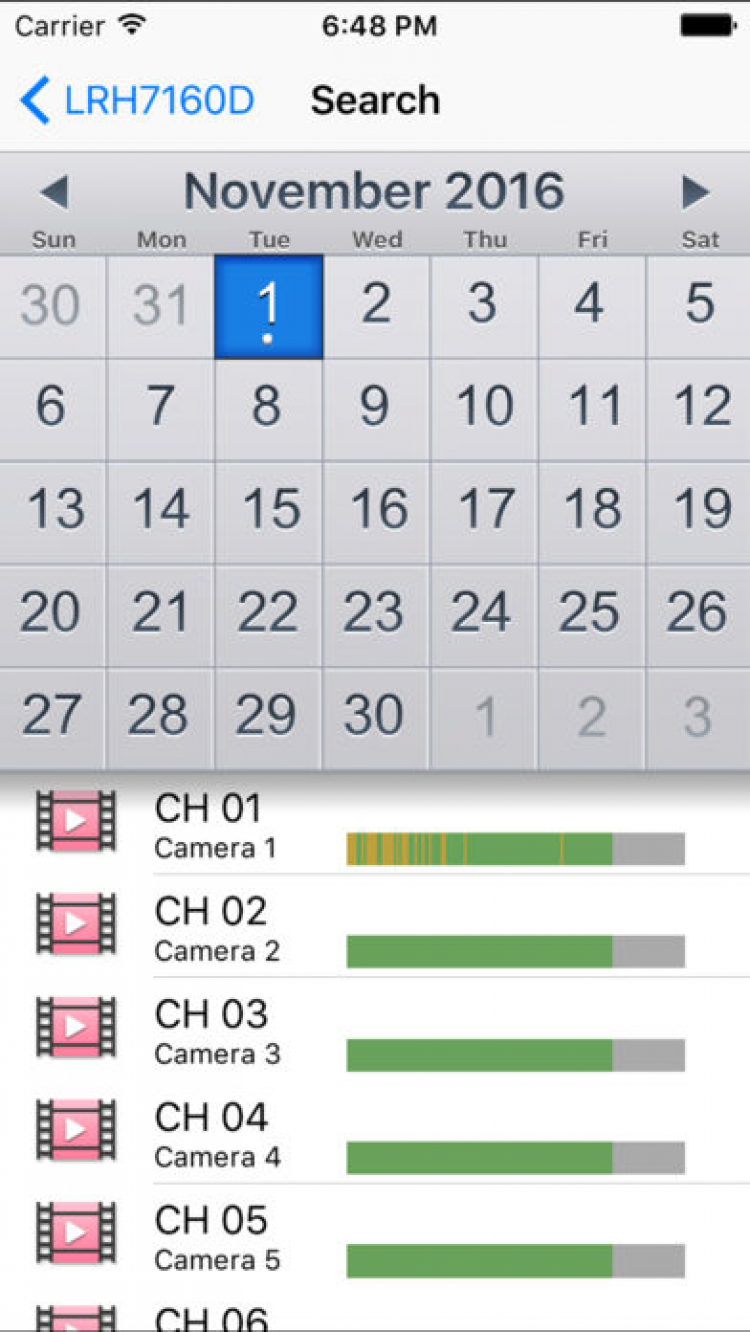The width and height of the screenshot is (750, 1332).
Task: Pick November 20 in the calendar
Action: click(52, 615)
